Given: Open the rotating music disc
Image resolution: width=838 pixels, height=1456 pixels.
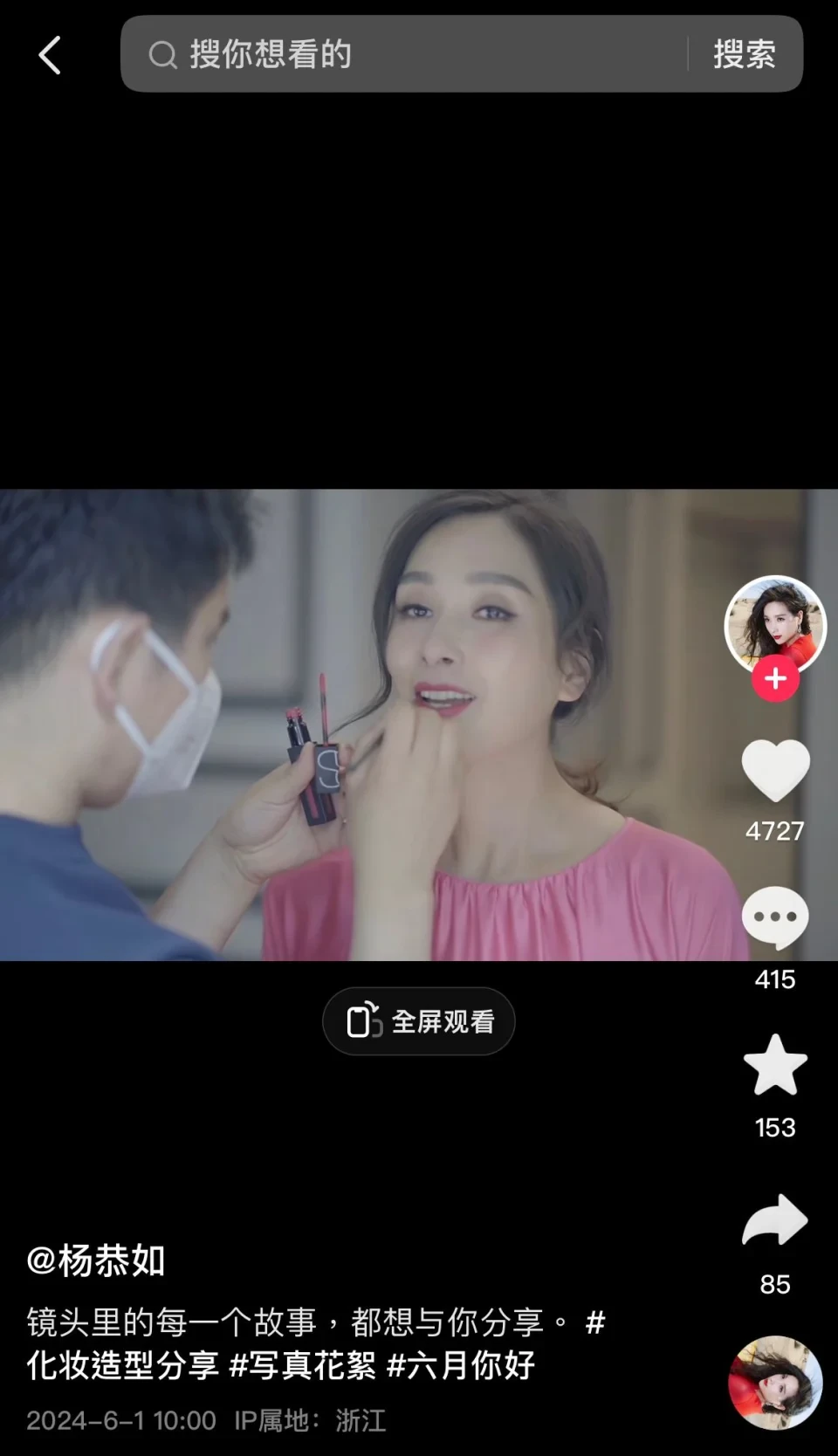Looking at the screenshot, I should click(x=775, y=1383).
